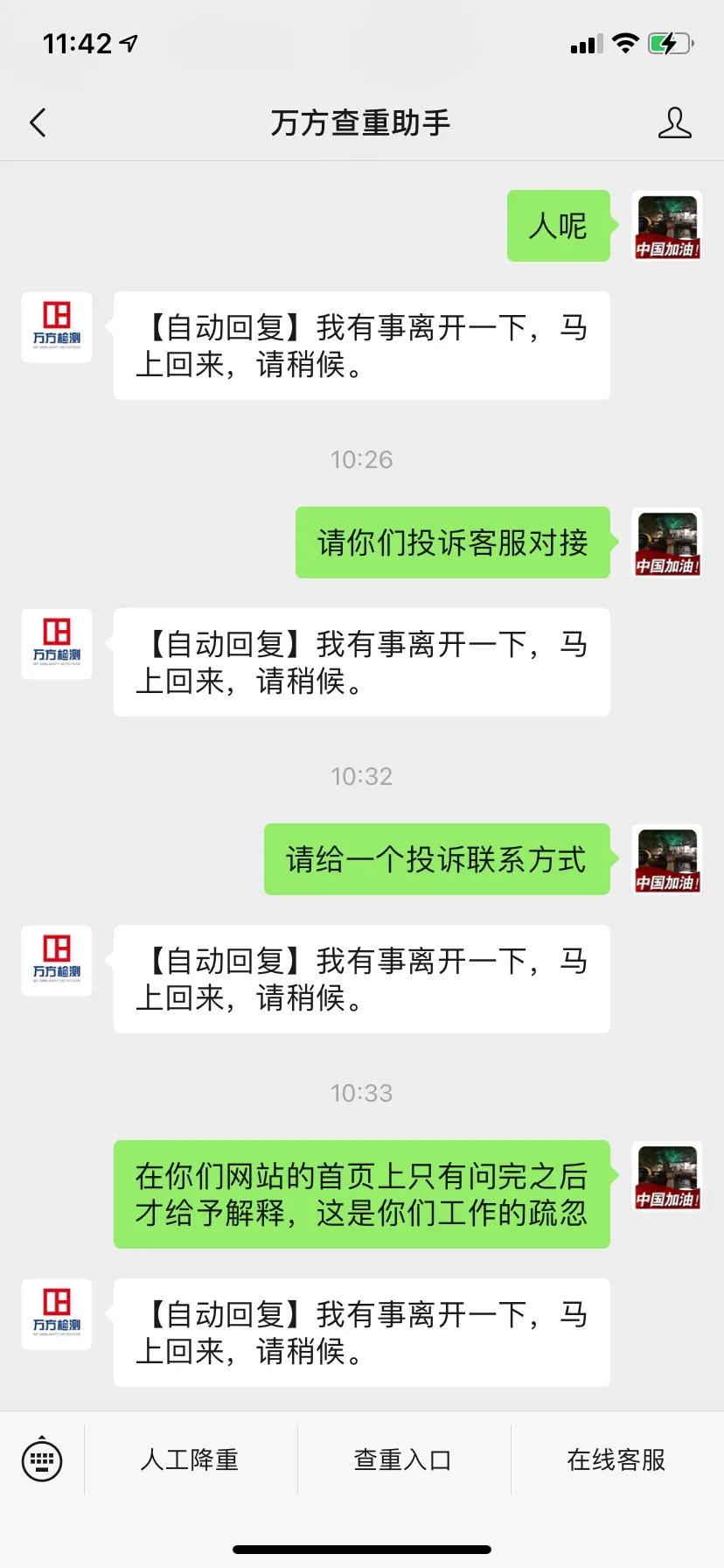The image size is (724, 1568).
Task: Open the 万方检测 avatar of first auto-reply
Action: coord(56,326)
